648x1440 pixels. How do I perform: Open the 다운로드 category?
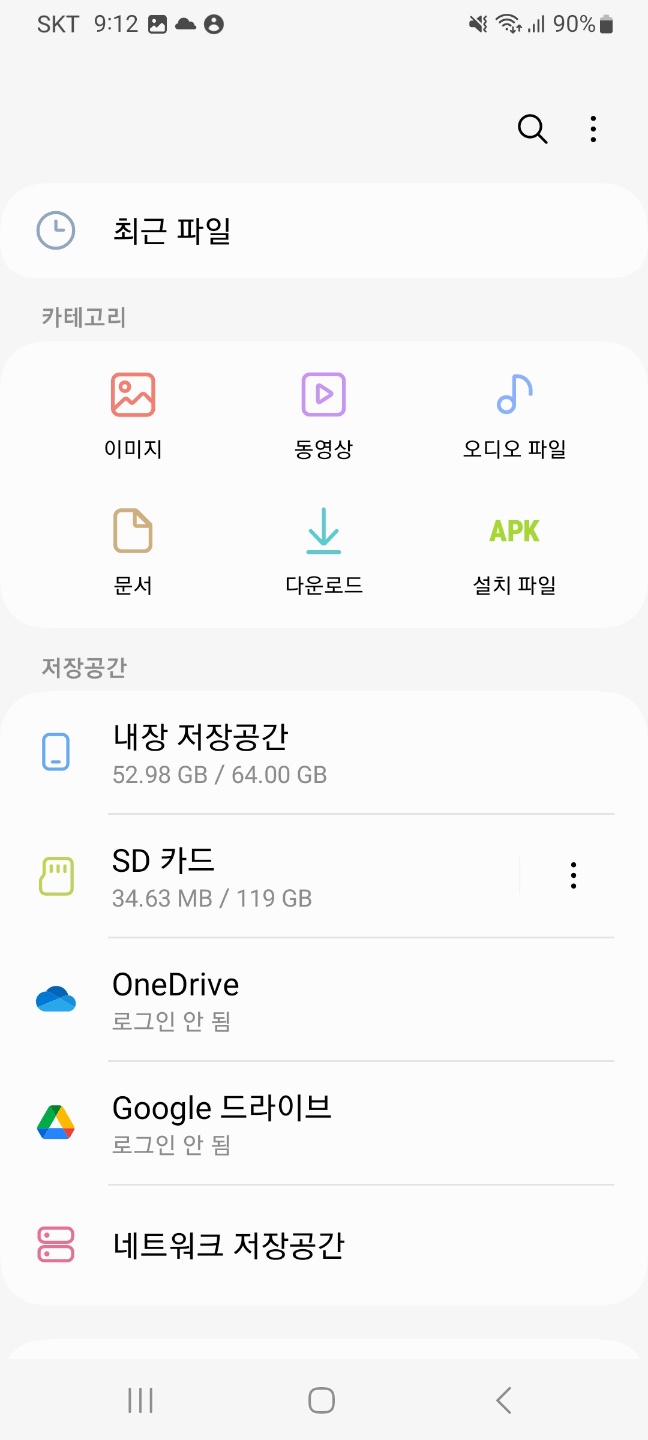[323, 552]
